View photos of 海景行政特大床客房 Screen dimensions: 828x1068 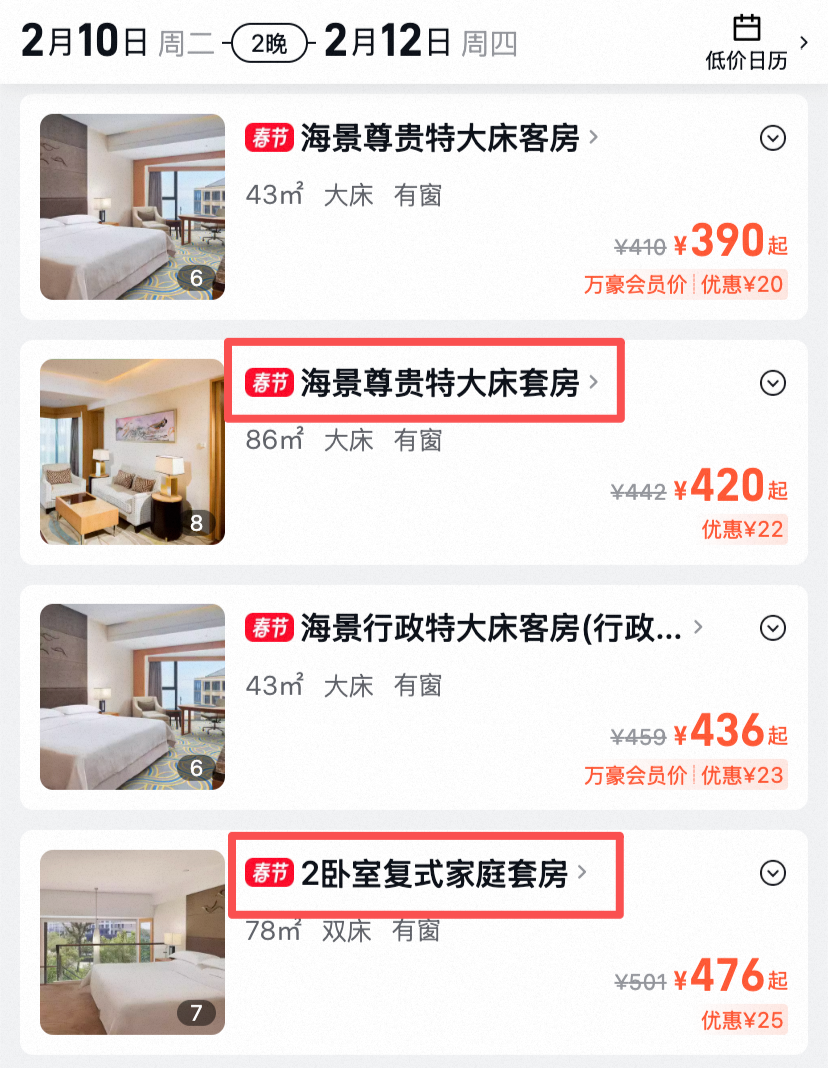click(132, 697)
